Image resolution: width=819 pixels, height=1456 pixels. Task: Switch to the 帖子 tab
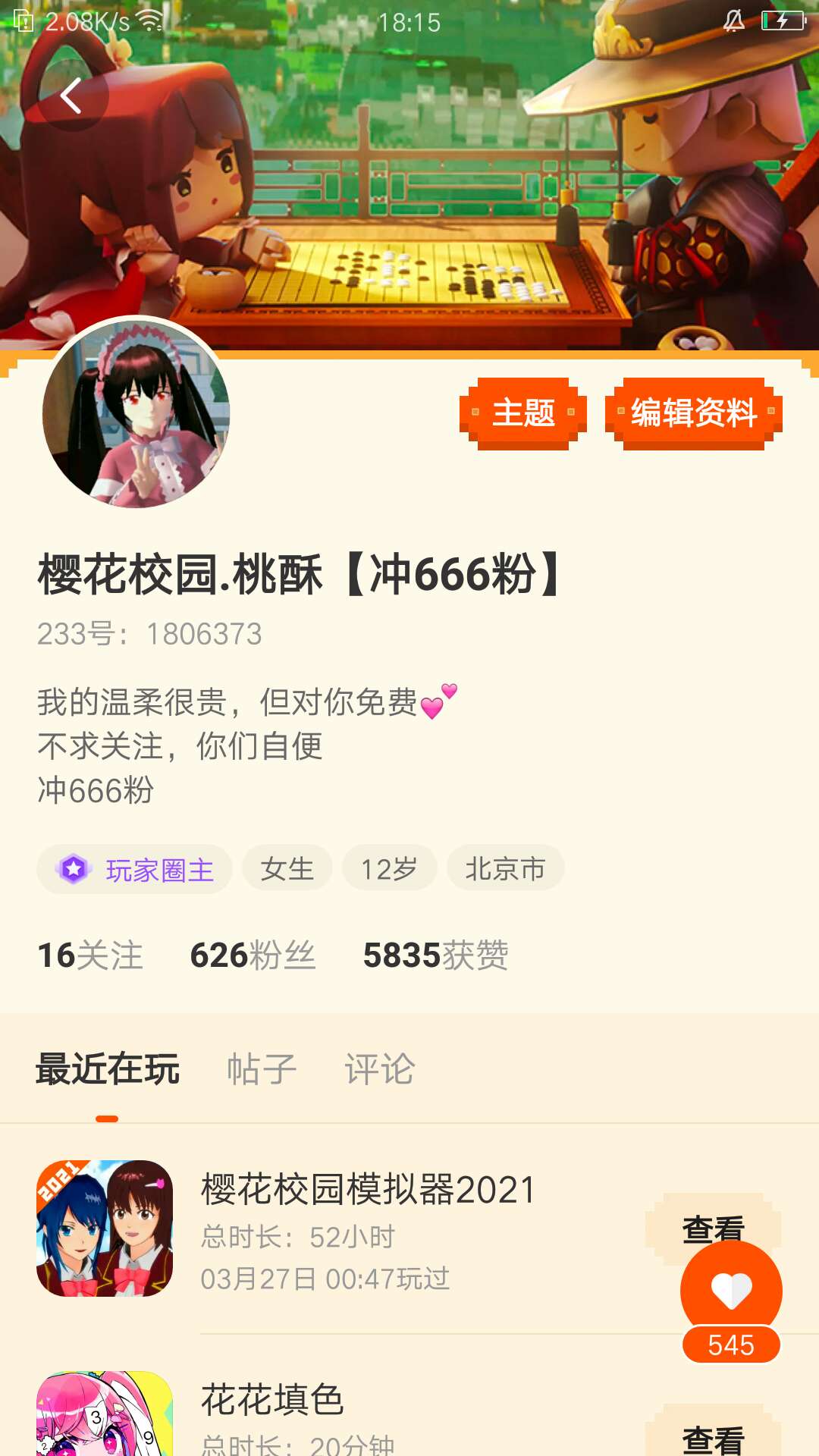[262, 1069]
